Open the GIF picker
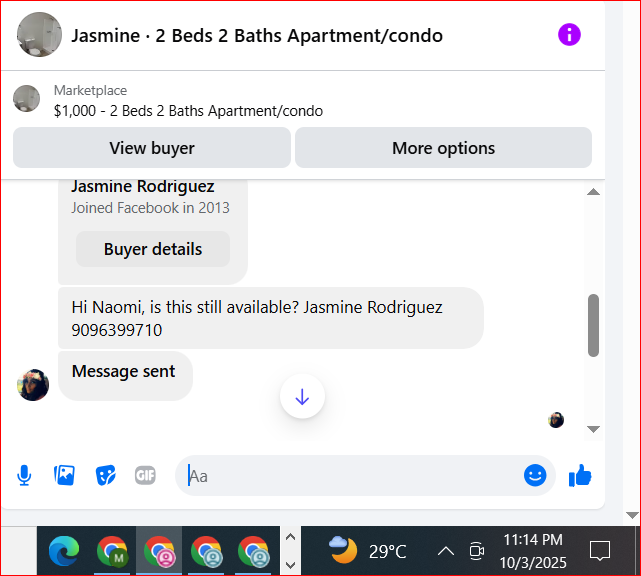This screenshot has height=576, width=641. 145,475
